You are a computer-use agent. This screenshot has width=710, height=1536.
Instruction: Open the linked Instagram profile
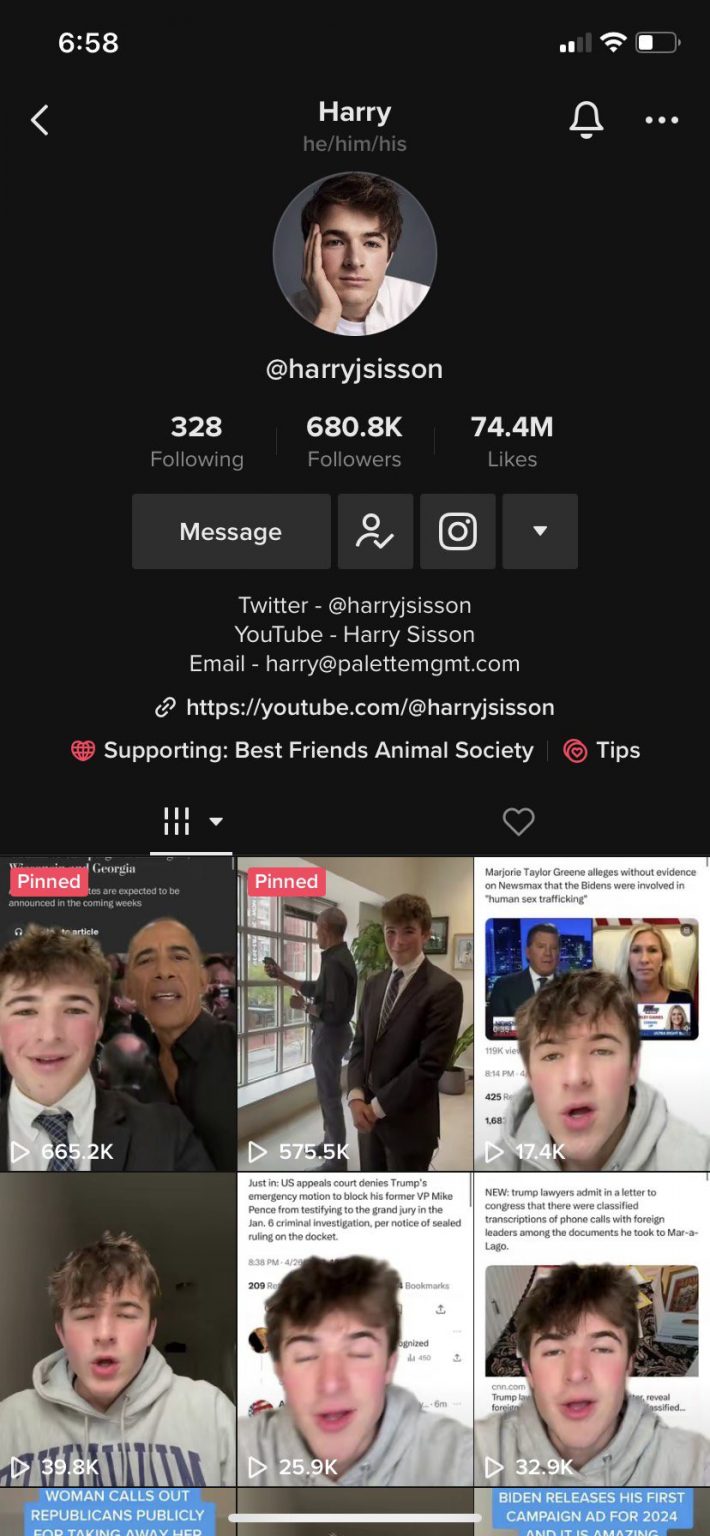(458, 532)
